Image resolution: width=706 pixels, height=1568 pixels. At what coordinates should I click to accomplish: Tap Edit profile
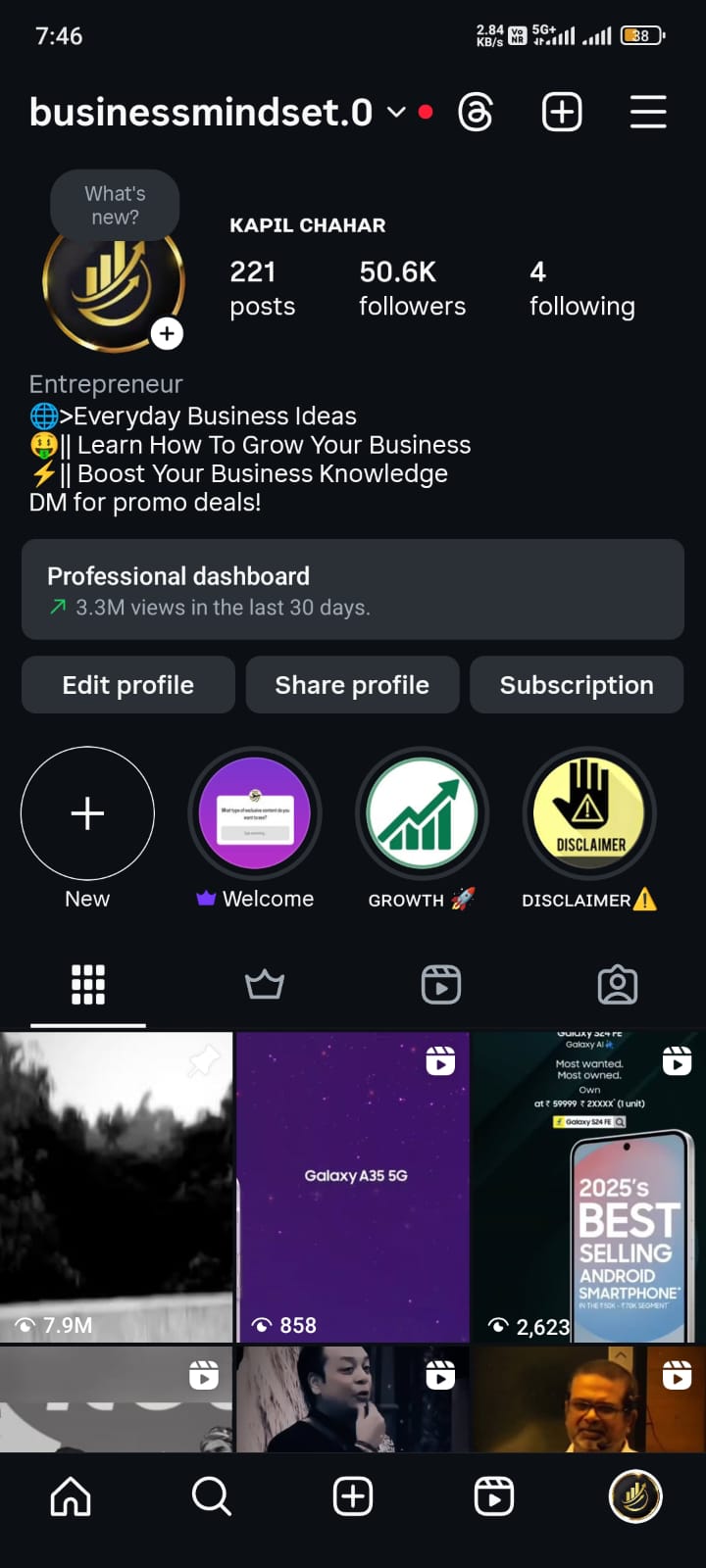click(128, 685)
